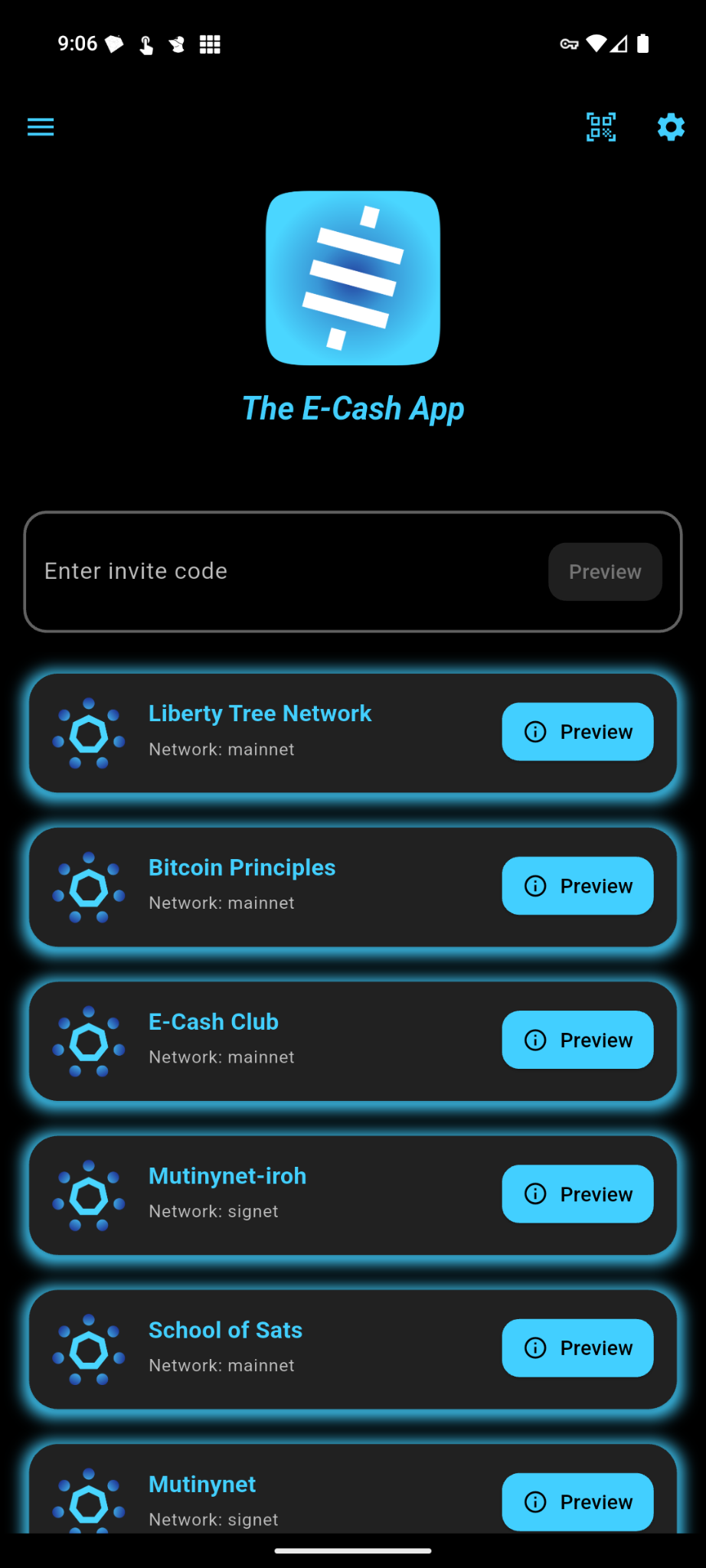Tap the School of Sats federation icon
Viewport: 706px width, 1568px height.
[x=88, y=1350]
